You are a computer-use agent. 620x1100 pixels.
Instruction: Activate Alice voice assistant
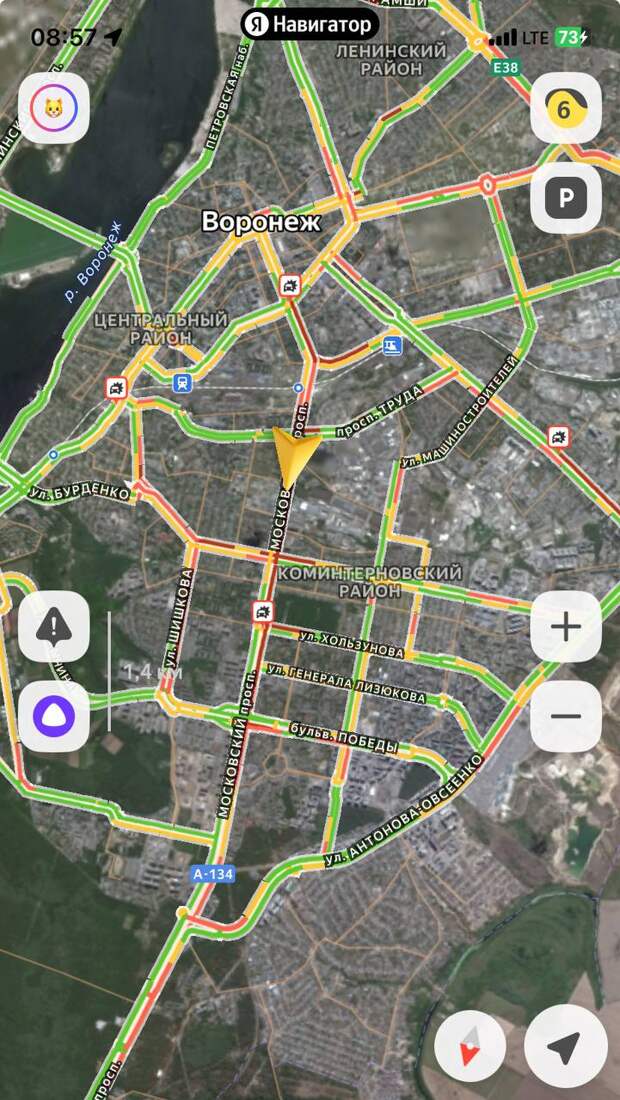click(54, 716)
